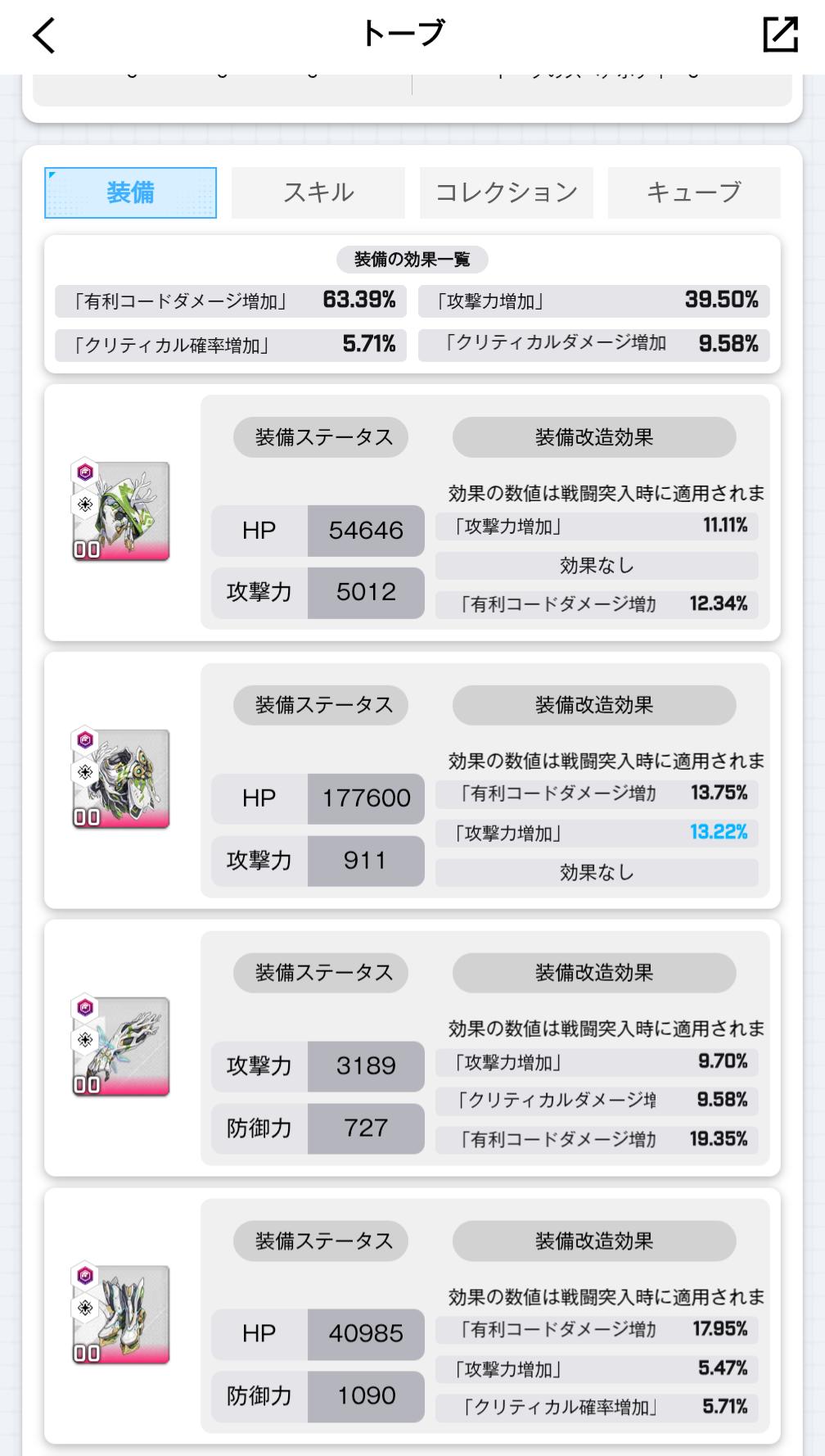Image resolution: width=825 pixels, height=1456 pixels.
Task: Tap the headgear equipment icon with HP 54646
Action: (x=123, y=511)
